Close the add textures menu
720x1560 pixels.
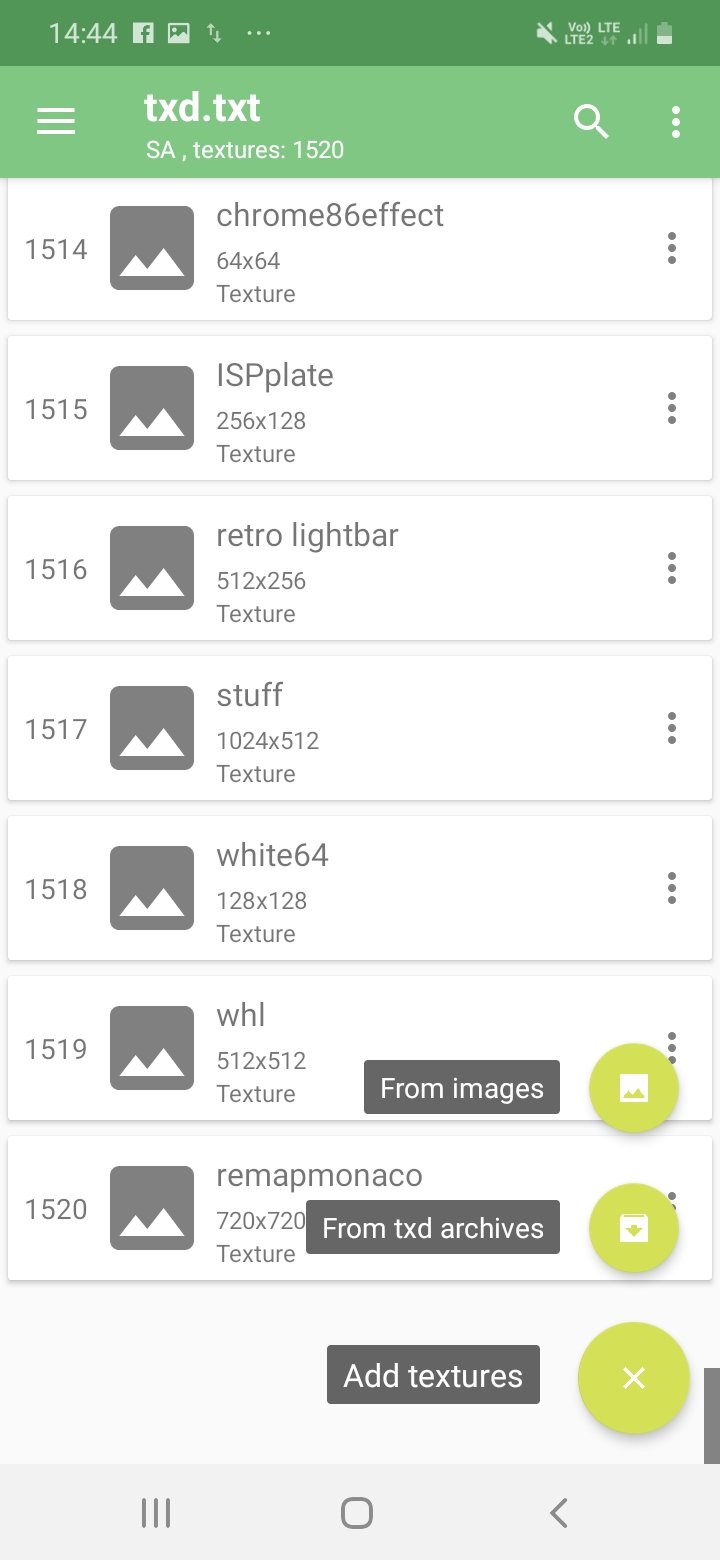[634, 1378]
